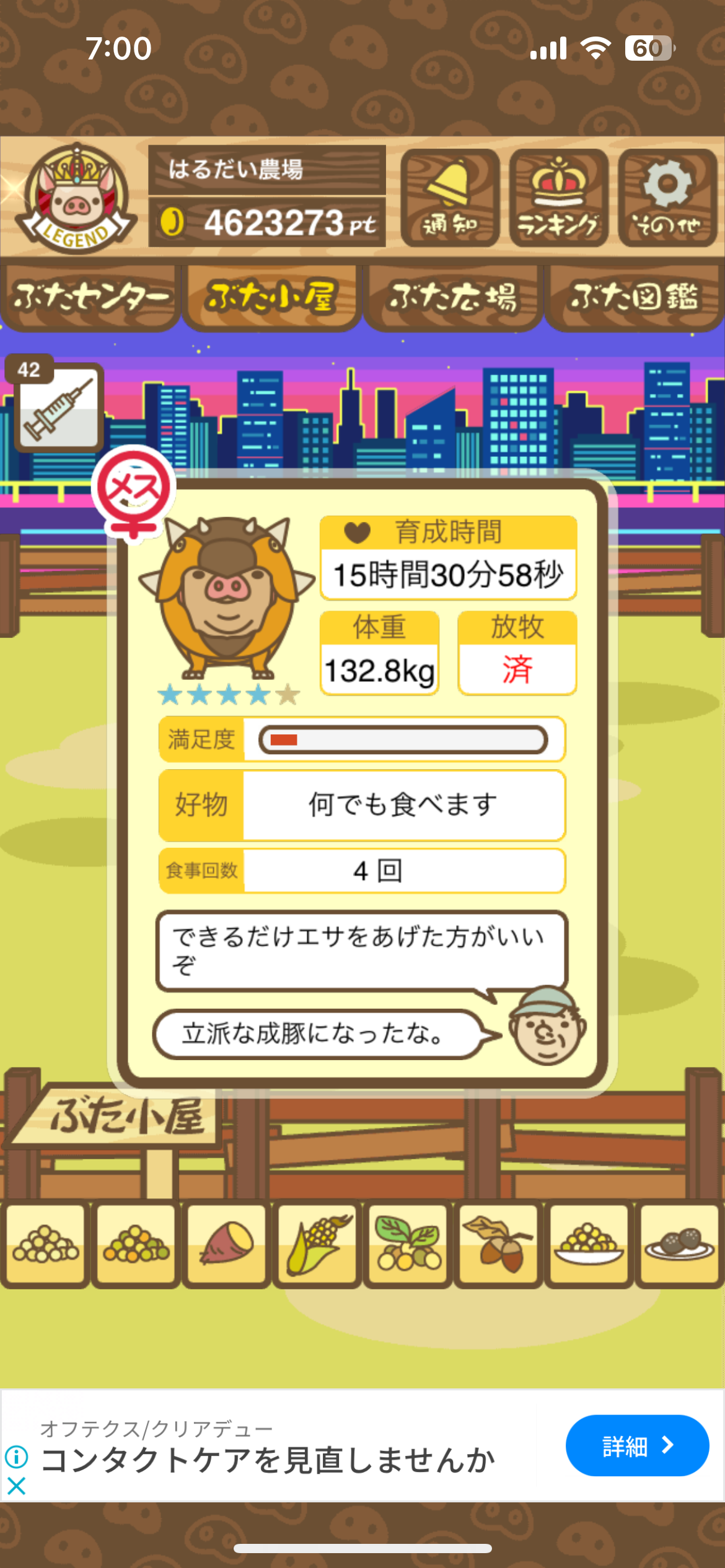The image size is (725, 1568).
Task: Open the その他 gear menu
Action: (667, 198)
